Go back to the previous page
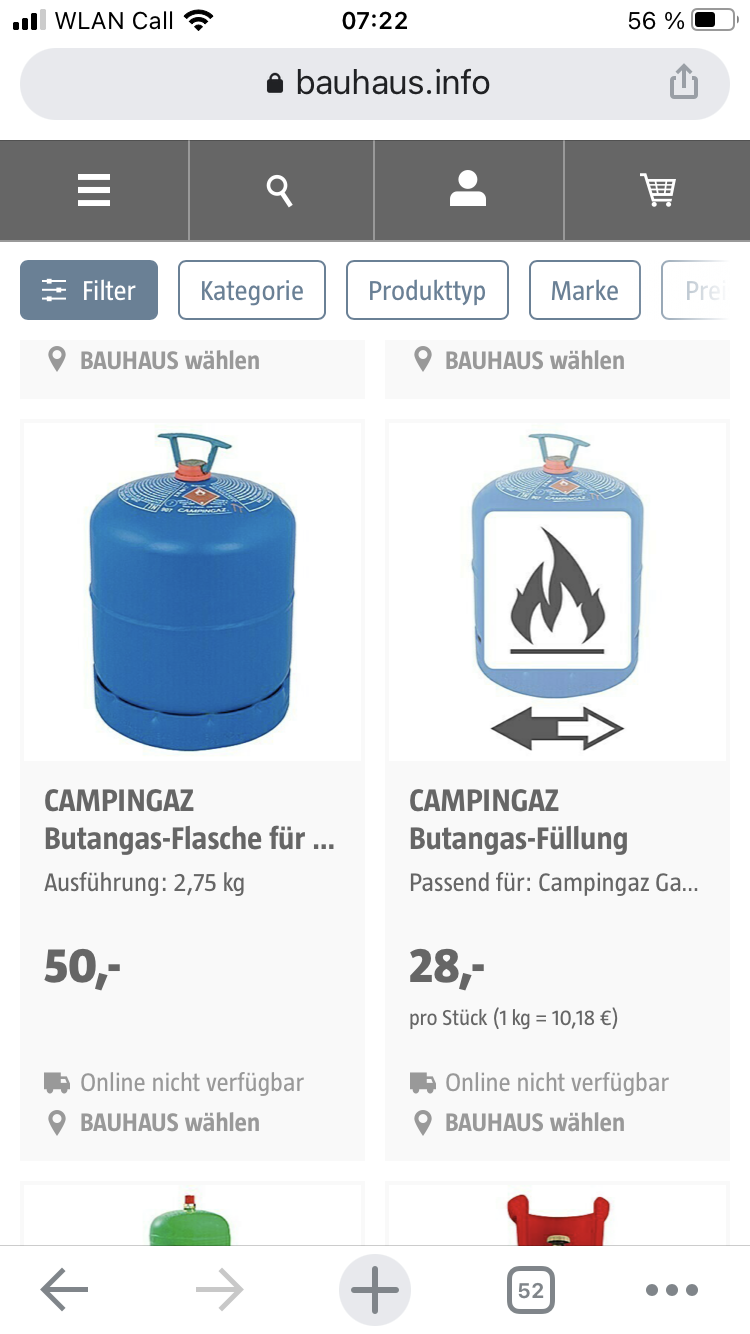The image size is (750, 1334). pyautogui.click(x=64, y=1290)
